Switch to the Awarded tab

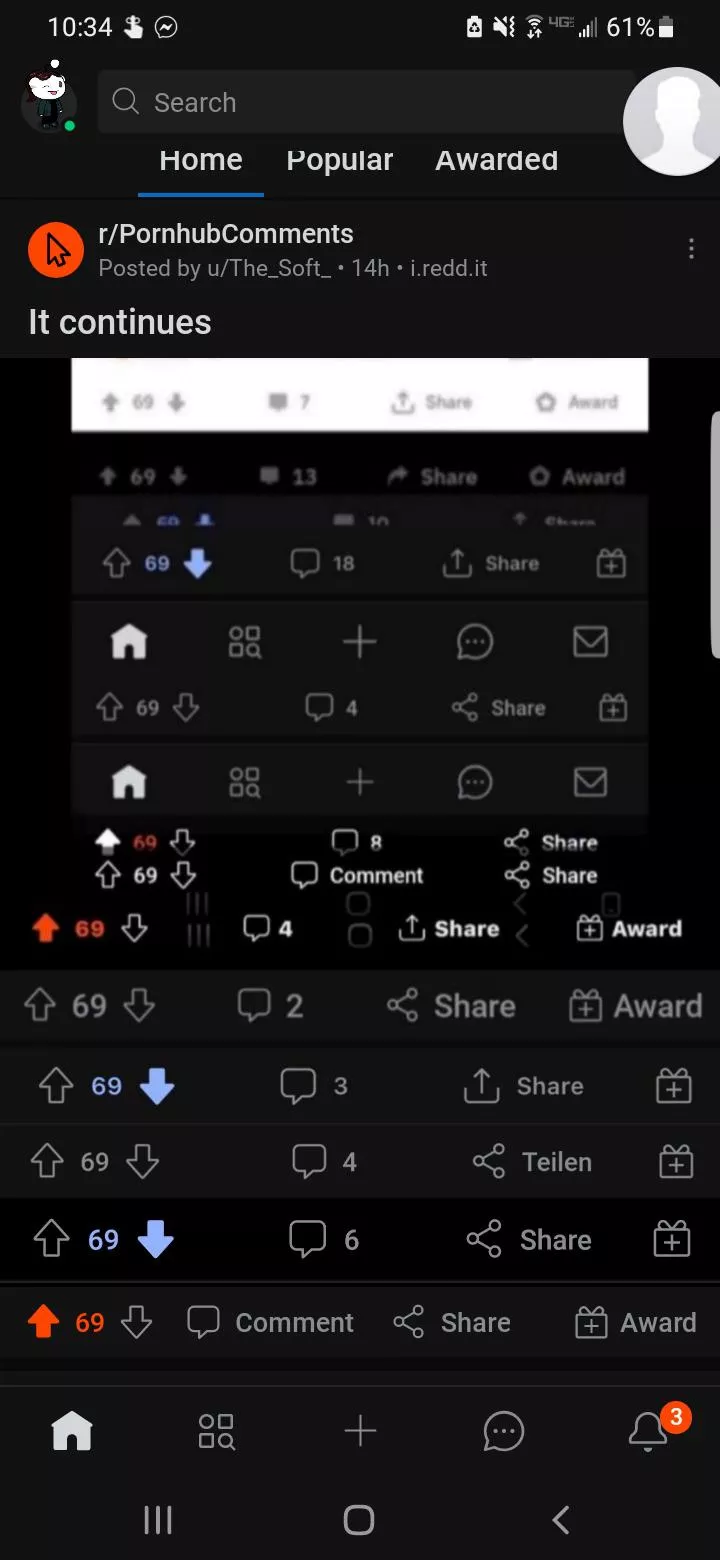pos(496,160)
